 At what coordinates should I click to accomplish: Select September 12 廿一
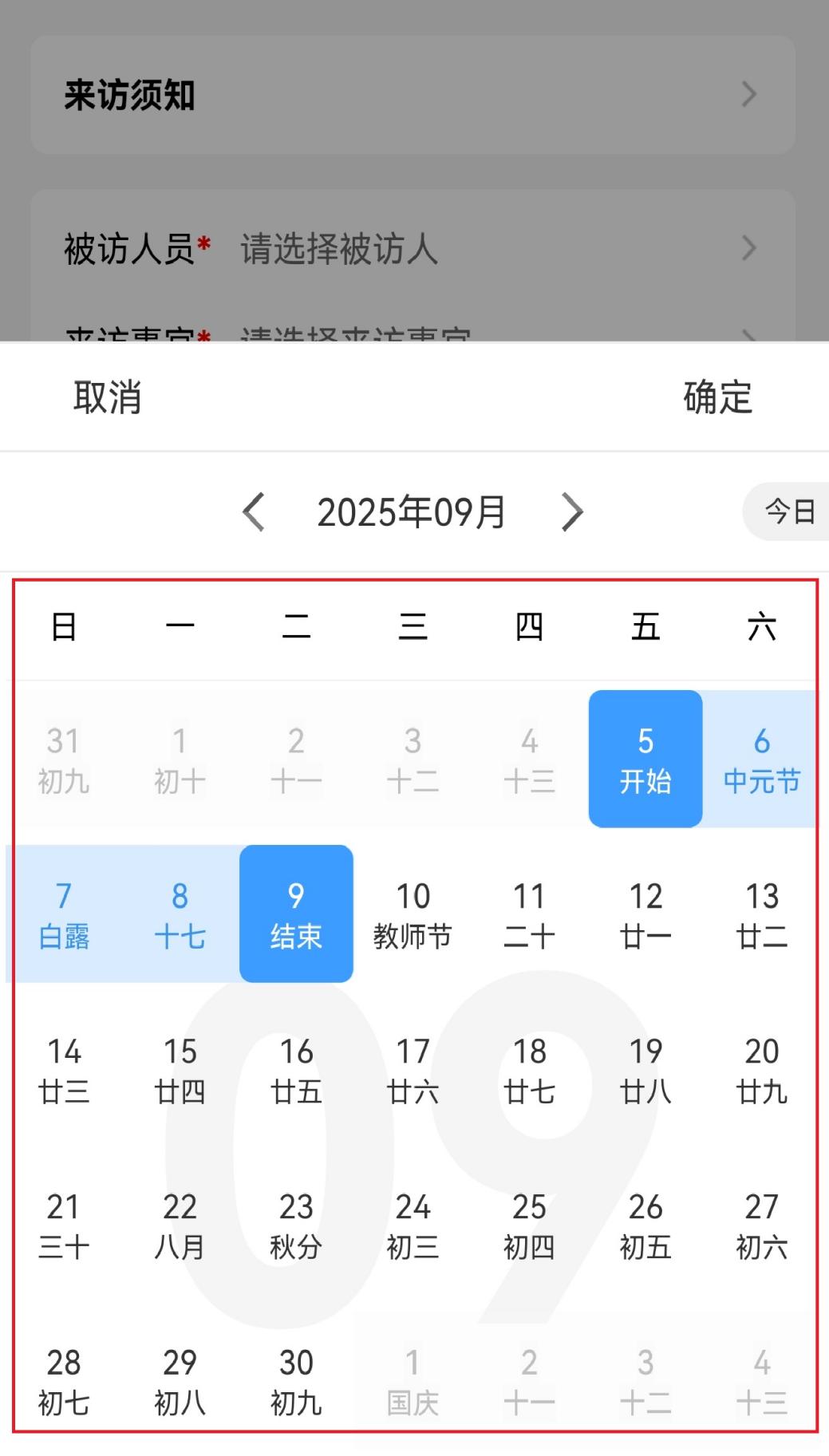645,913
